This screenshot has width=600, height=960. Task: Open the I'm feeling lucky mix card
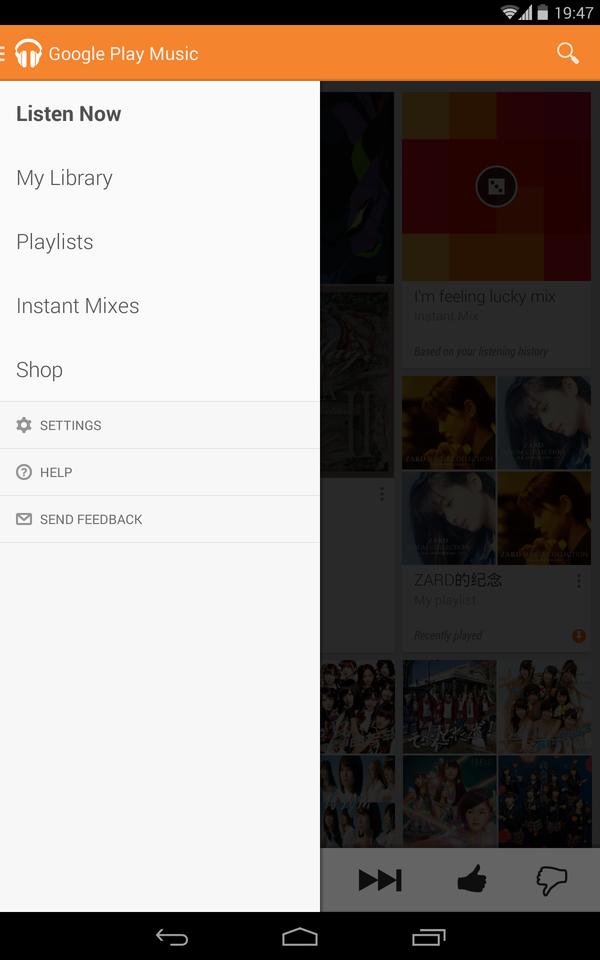(497, 230)
